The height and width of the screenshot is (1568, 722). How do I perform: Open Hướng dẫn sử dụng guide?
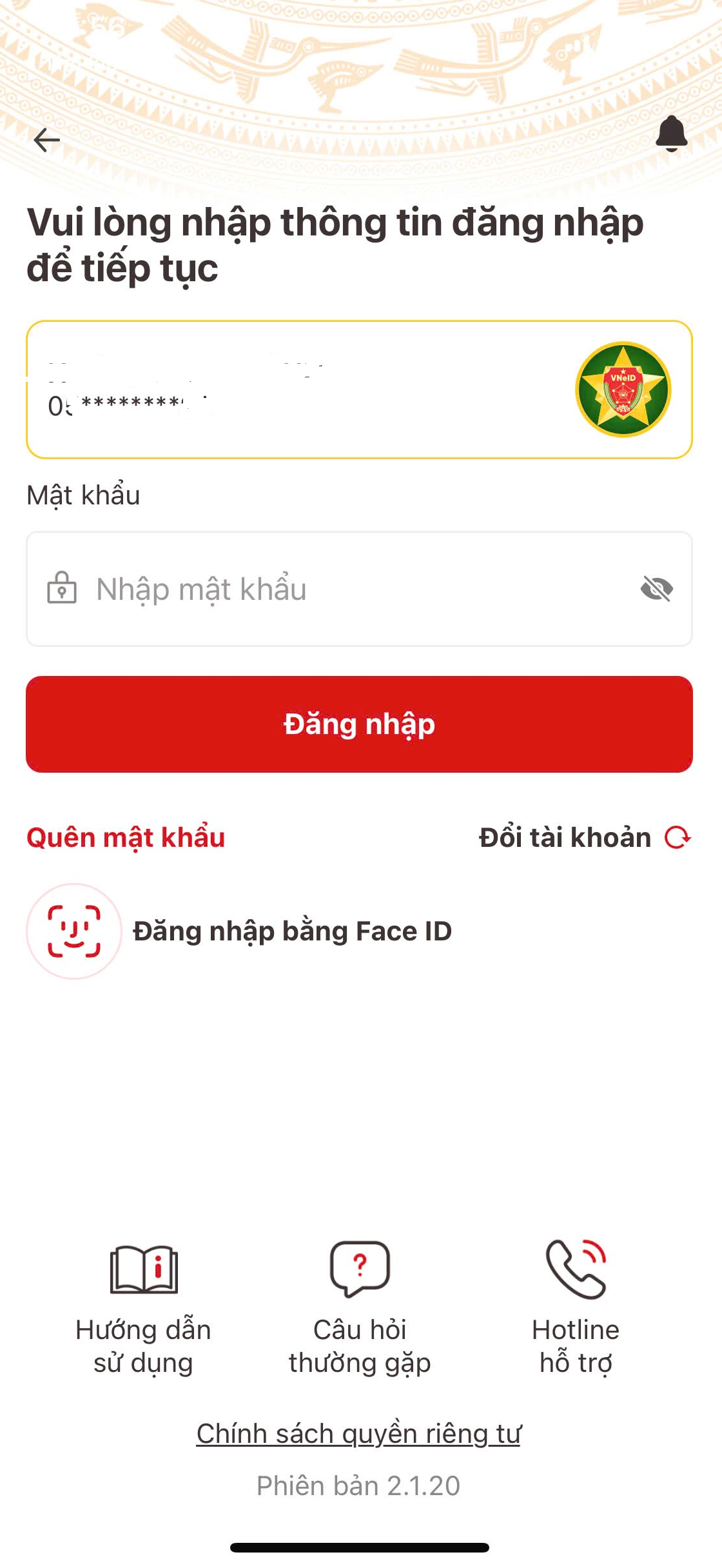click(144, 1309)
